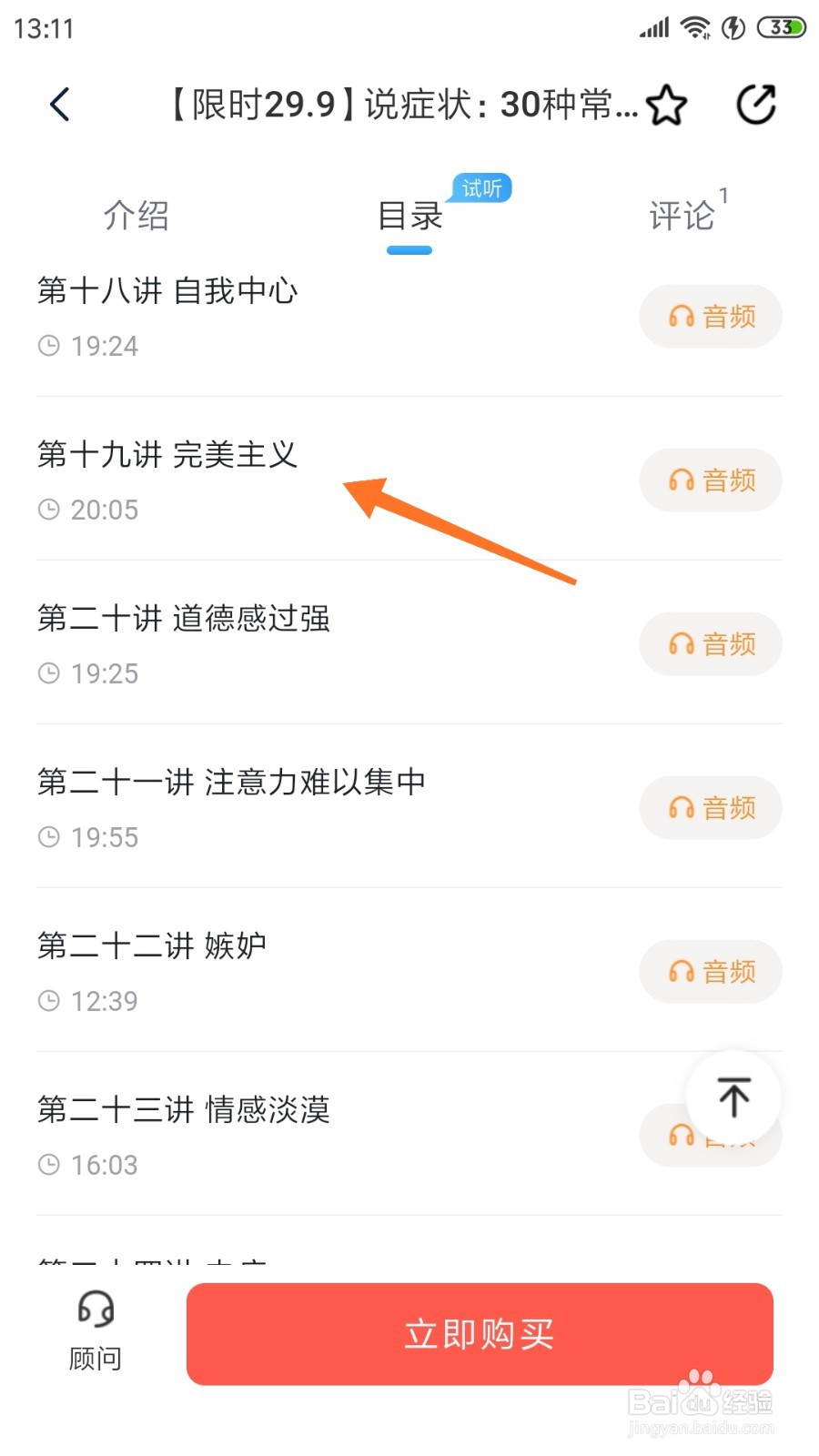This screenshot has width=819, height=1456.
Task: Play audio for 第二十讲 道德感过强
Action: pos(711,644)
